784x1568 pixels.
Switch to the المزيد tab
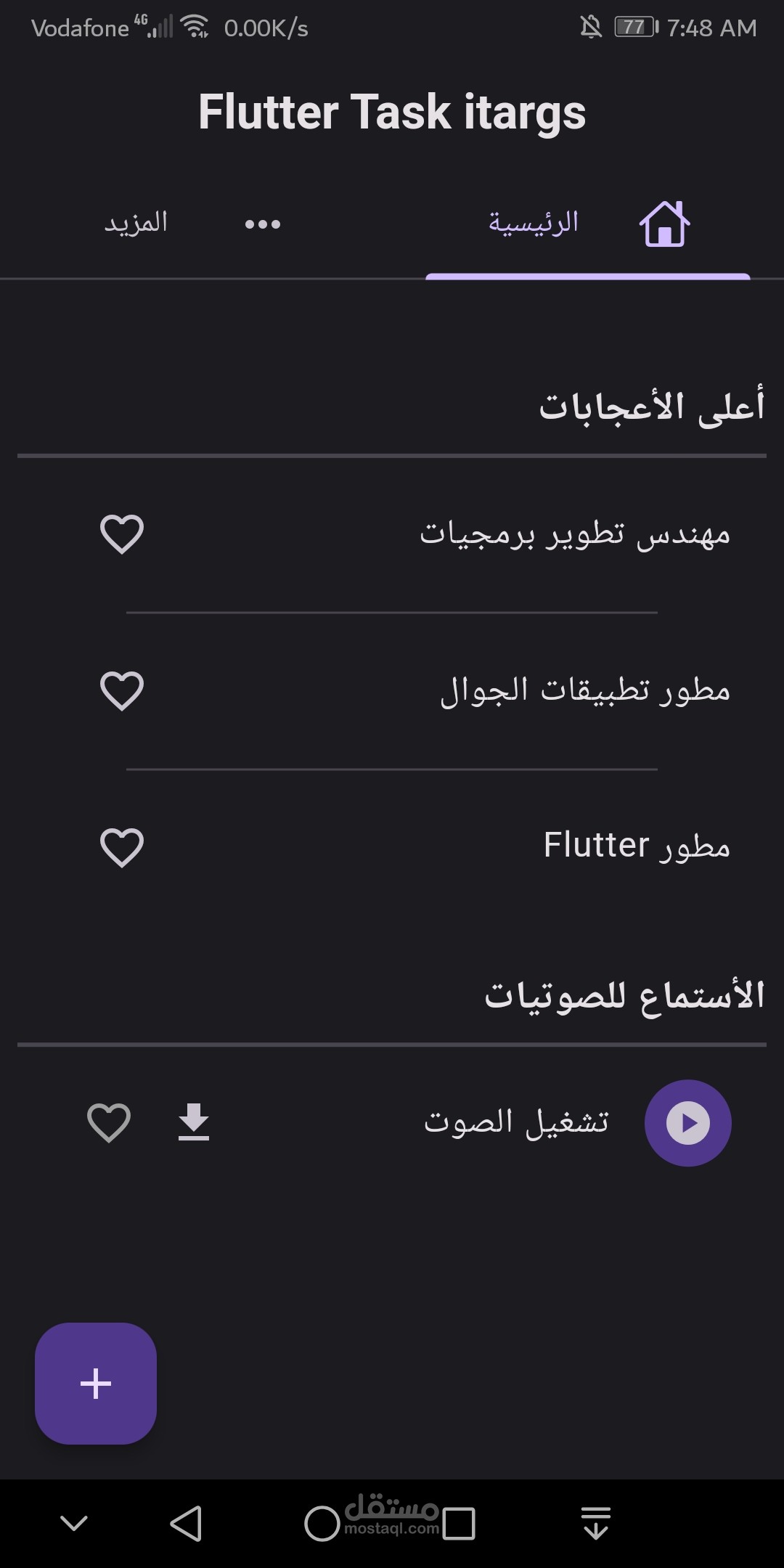pos(192,224)
